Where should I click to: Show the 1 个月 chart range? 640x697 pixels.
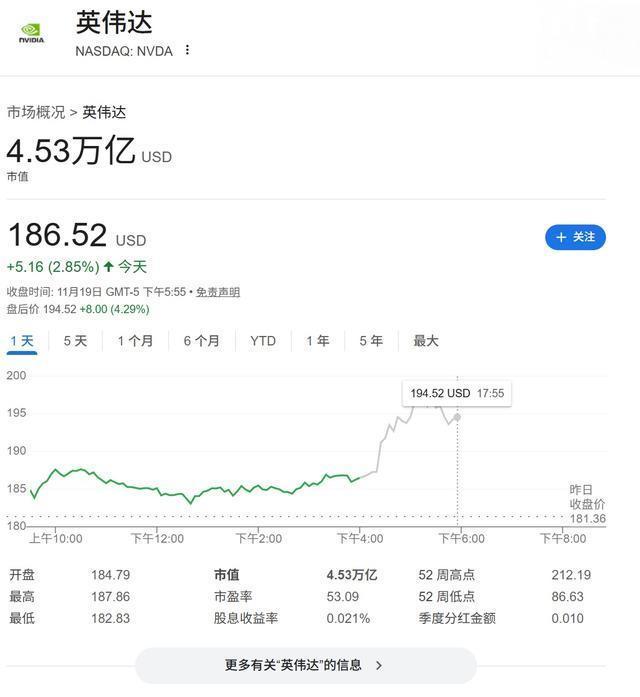pyautogui.click(x=135, y=341)
